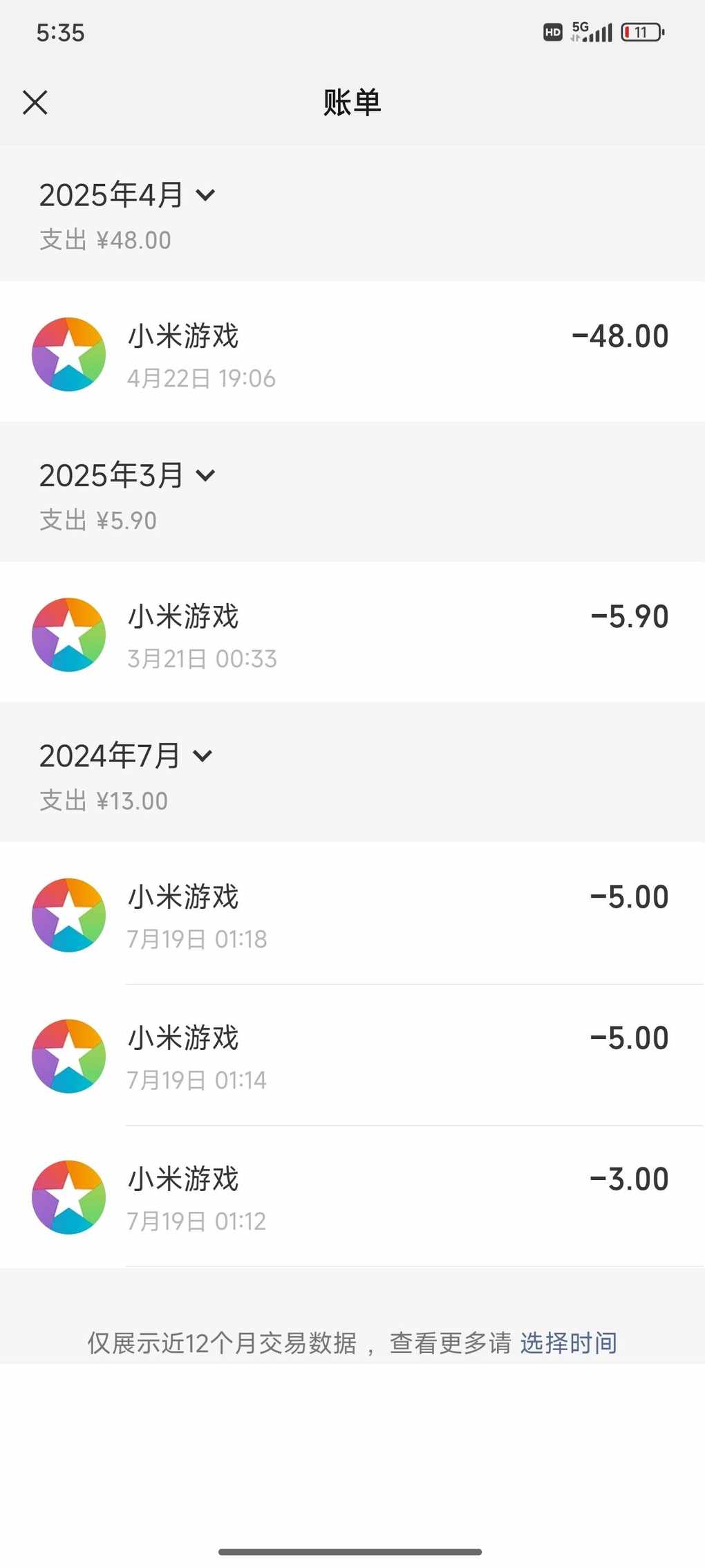
Task: Tap the 选择时间 link
Action: click(x=568, y=1343)
